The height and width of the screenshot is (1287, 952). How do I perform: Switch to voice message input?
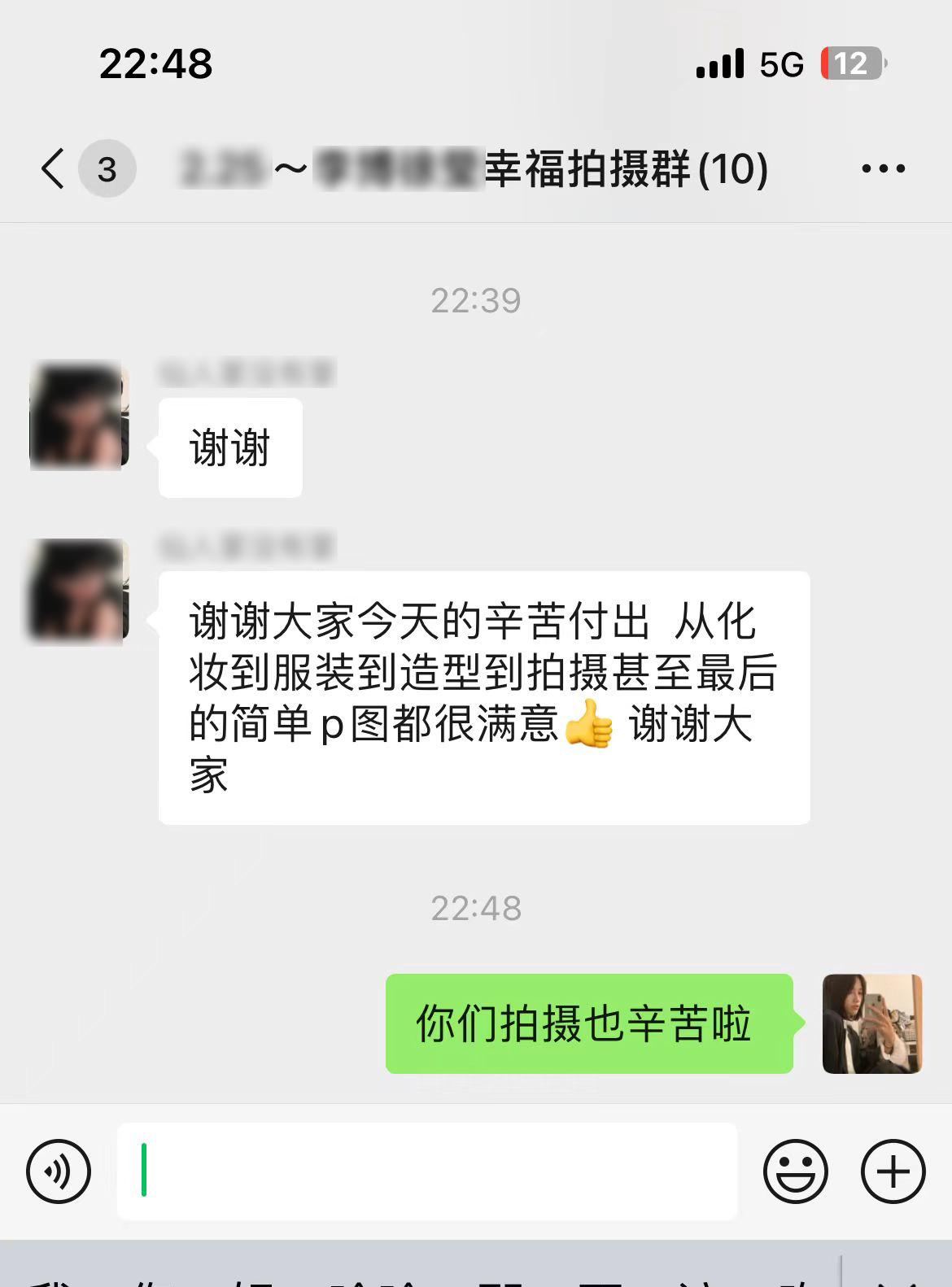click(x=59, y=1171)
